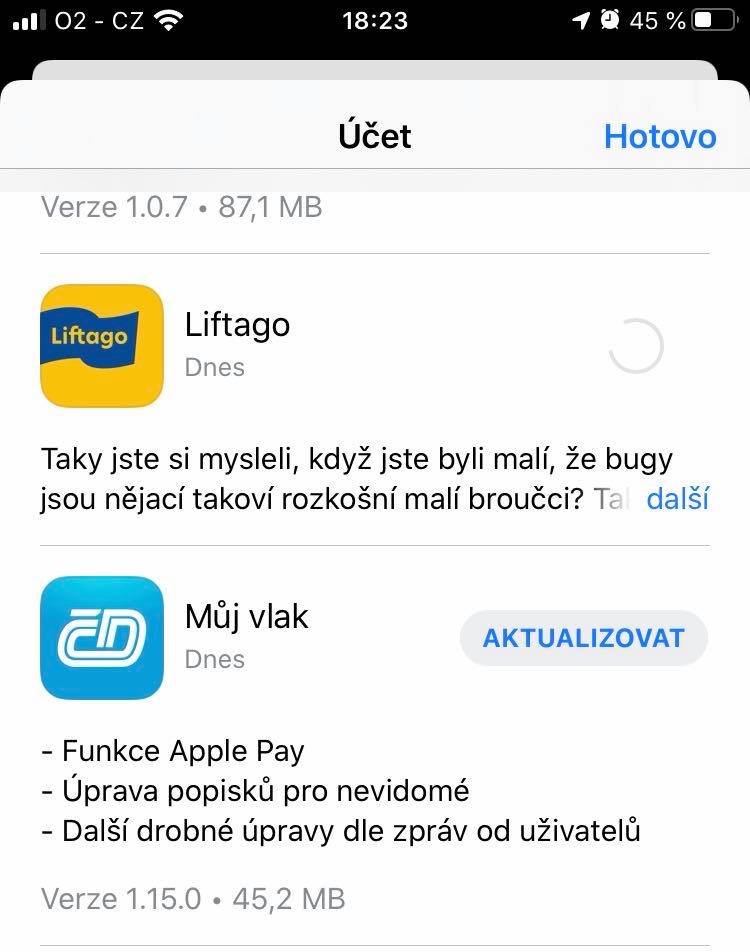750x952 pixels.
Task: Expand Liftago description with další
Action: [677, 499]
